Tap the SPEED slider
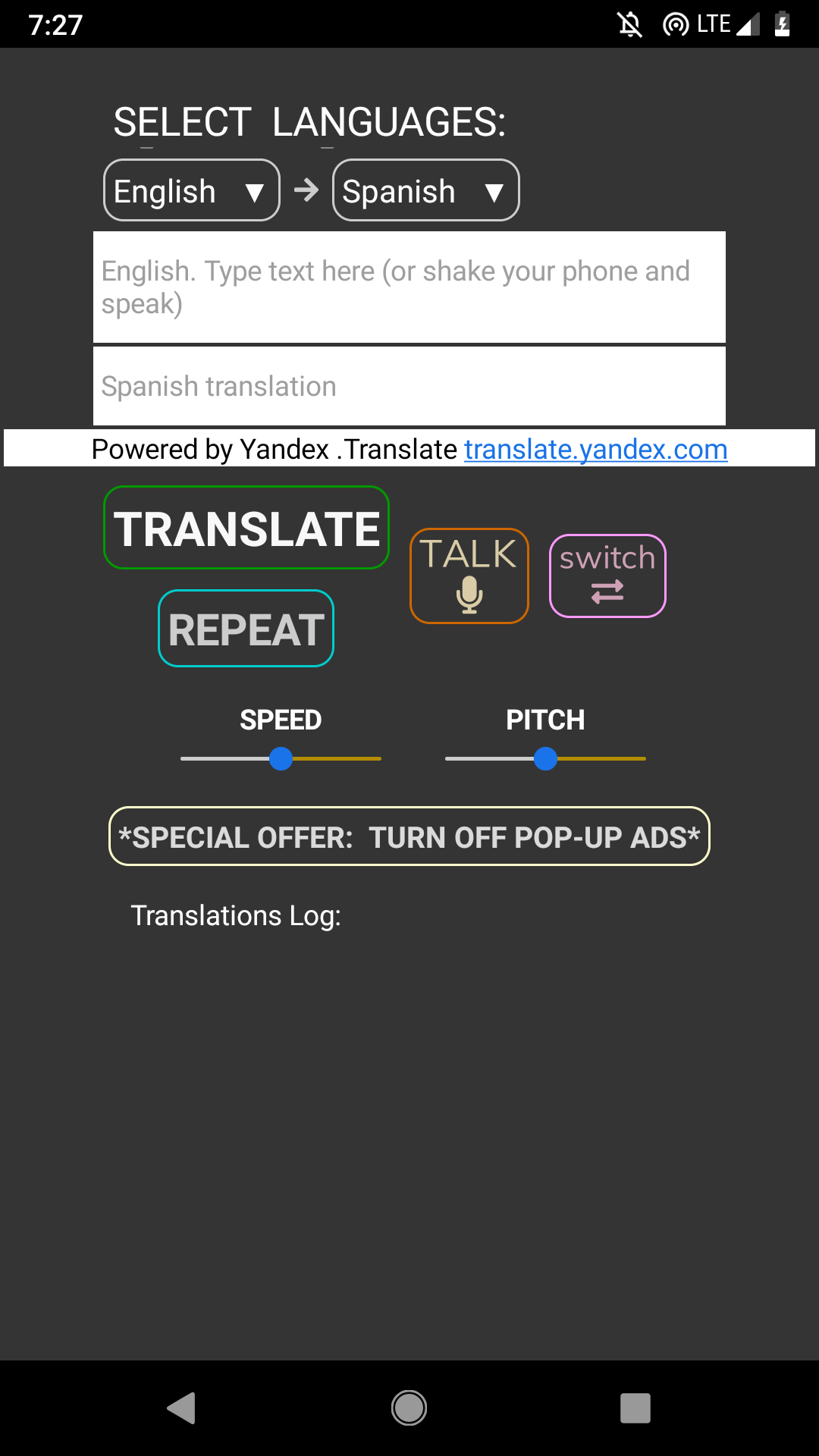The image size is (819, 1456). 281,758
